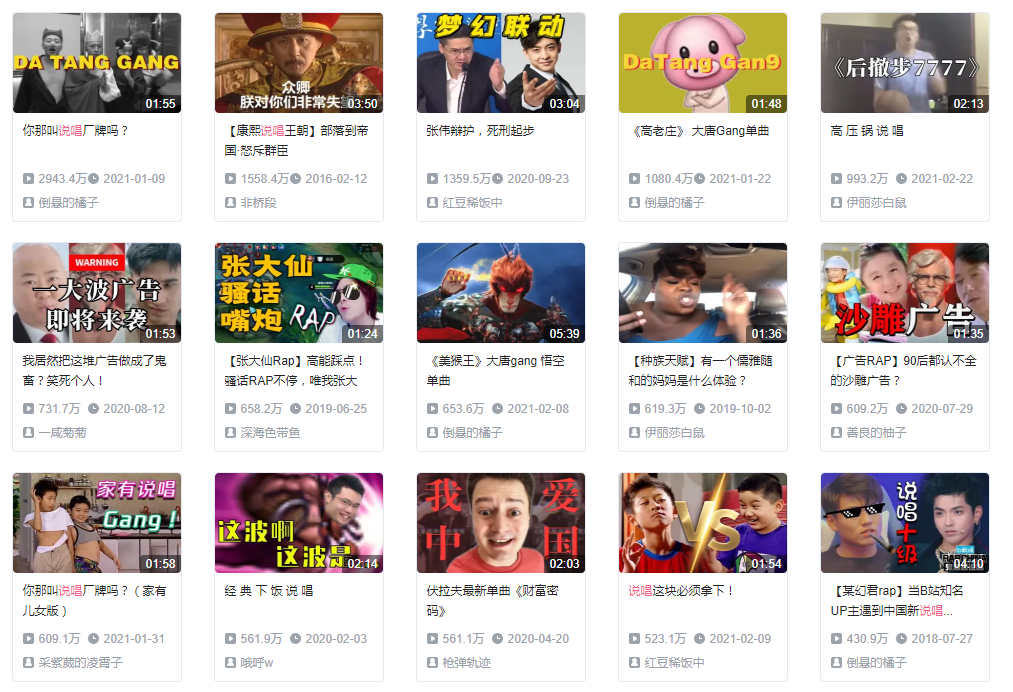Play video '张伟辩护，死刑起步'
Viewport: 1013px width, 692px height.
pos(501,63)
